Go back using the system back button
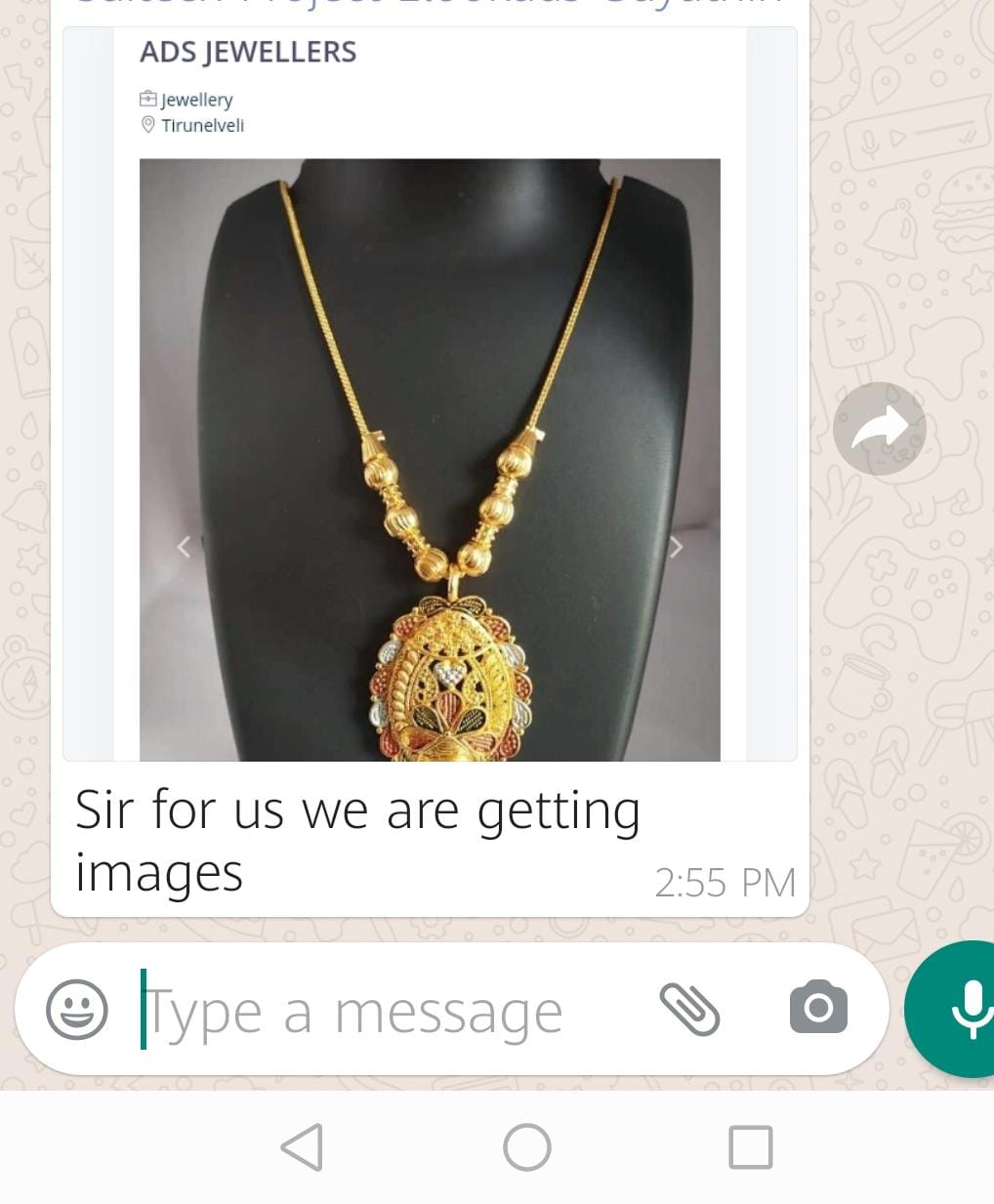The height and width of the screenshot is (1204, 994). point(303,1146)
